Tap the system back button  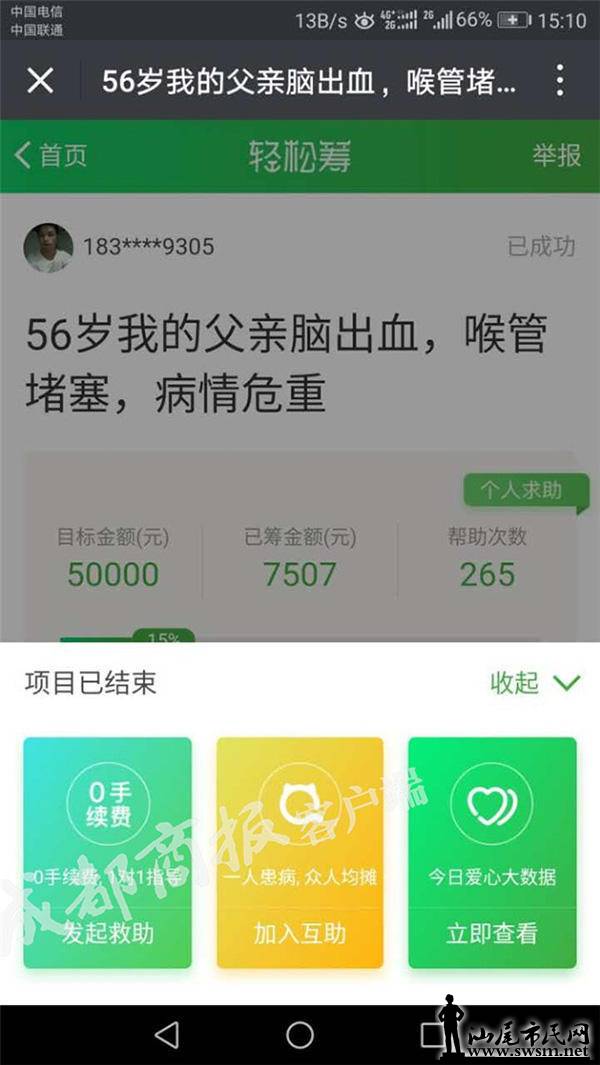167,1033
